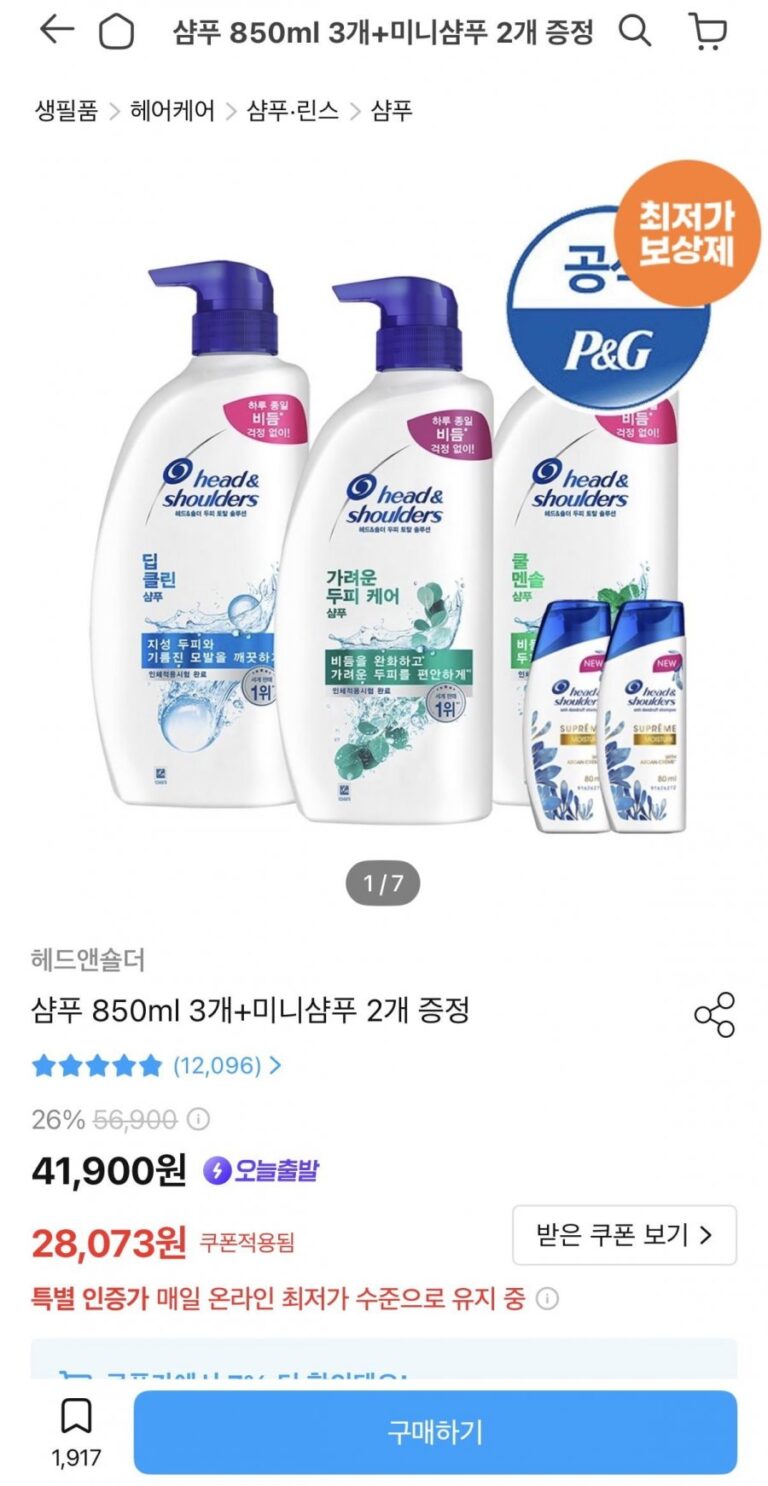The width and height of the screenshot is (768, 1486).
Task: Open the 샴푸 breadcrumb category
Action: 391,110
